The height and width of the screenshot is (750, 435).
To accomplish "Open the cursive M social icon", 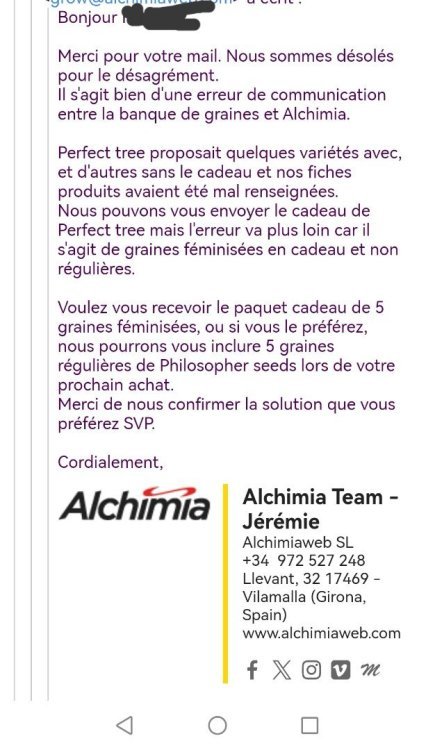I will pos(370,670).
